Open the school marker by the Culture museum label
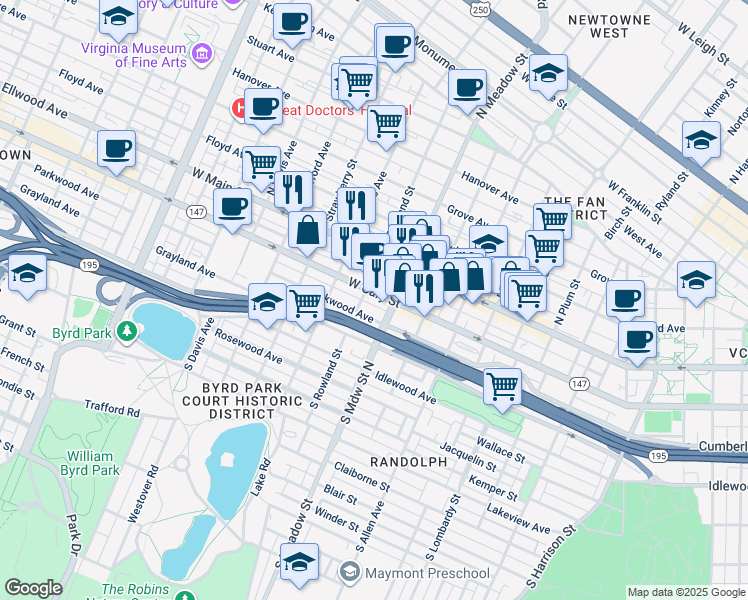Viewport: 748px width, 600px height. click(x=118, y=16)
